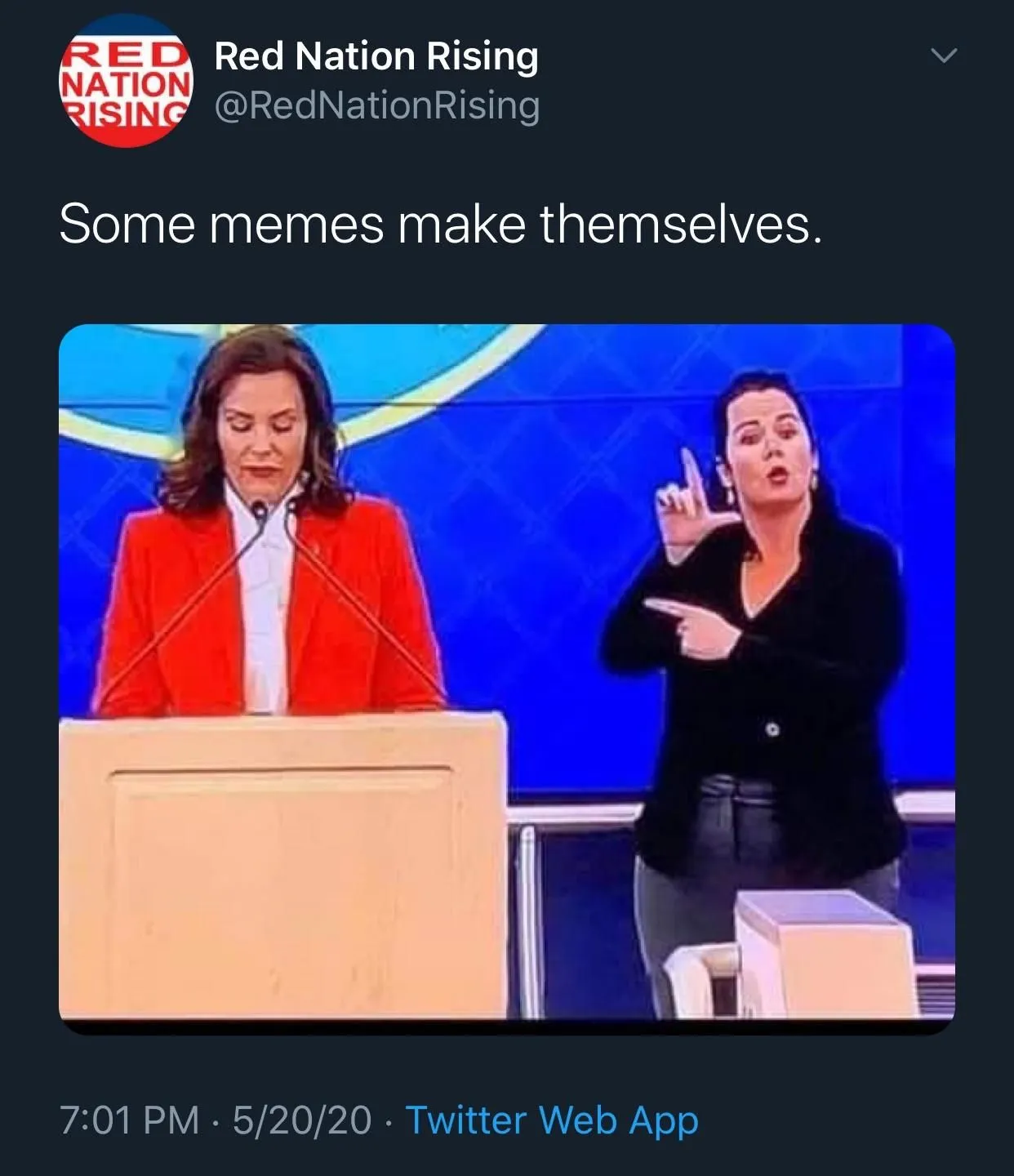Tap the Twitter Web App source link
Image resolution: width=1014 pixels, height=1176 pixels.
pos(552,1119)
